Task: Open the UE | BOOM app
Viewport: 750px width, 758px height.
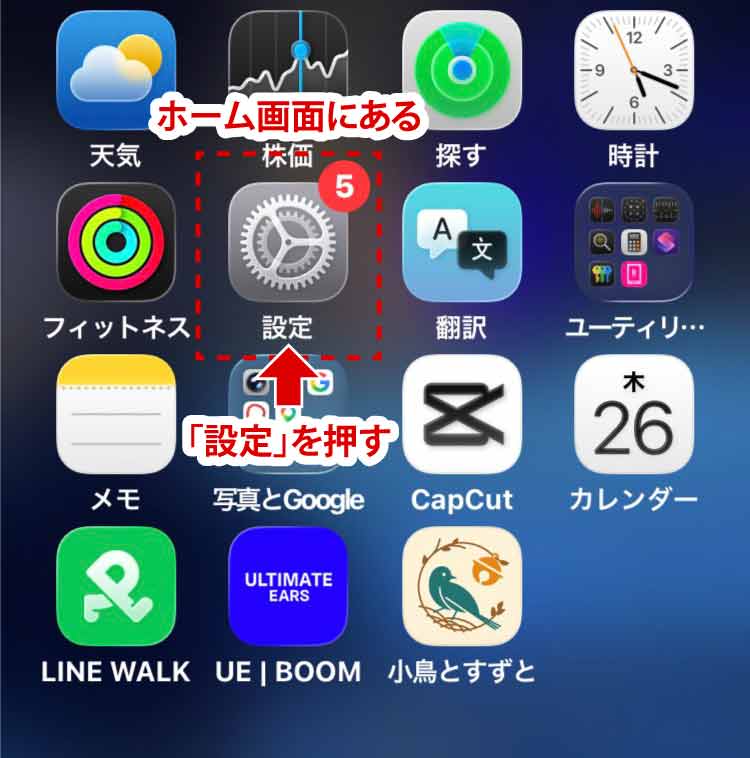Action: (288, 586)
